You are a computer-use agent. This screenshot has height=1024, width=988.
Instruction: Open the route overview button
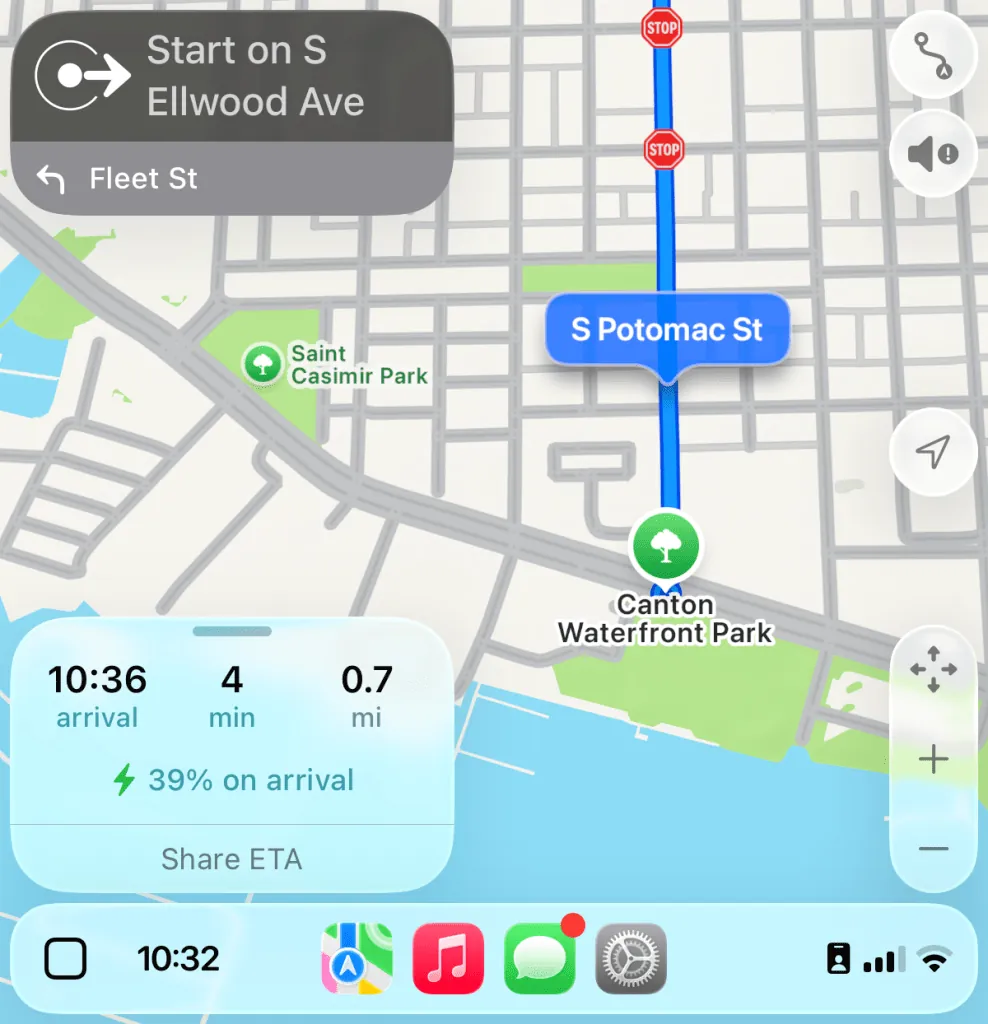(932, 55)
